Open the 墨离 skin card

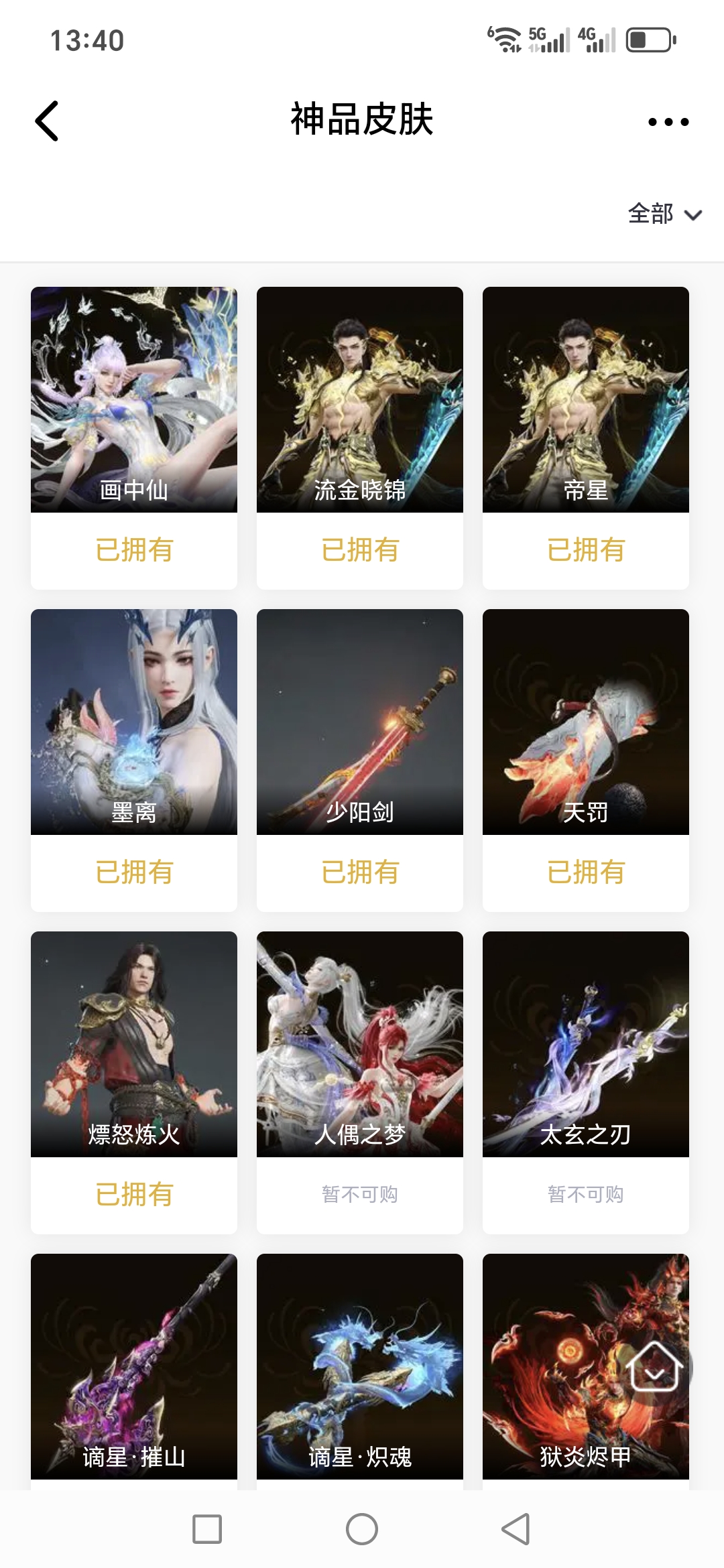point(134,722)
